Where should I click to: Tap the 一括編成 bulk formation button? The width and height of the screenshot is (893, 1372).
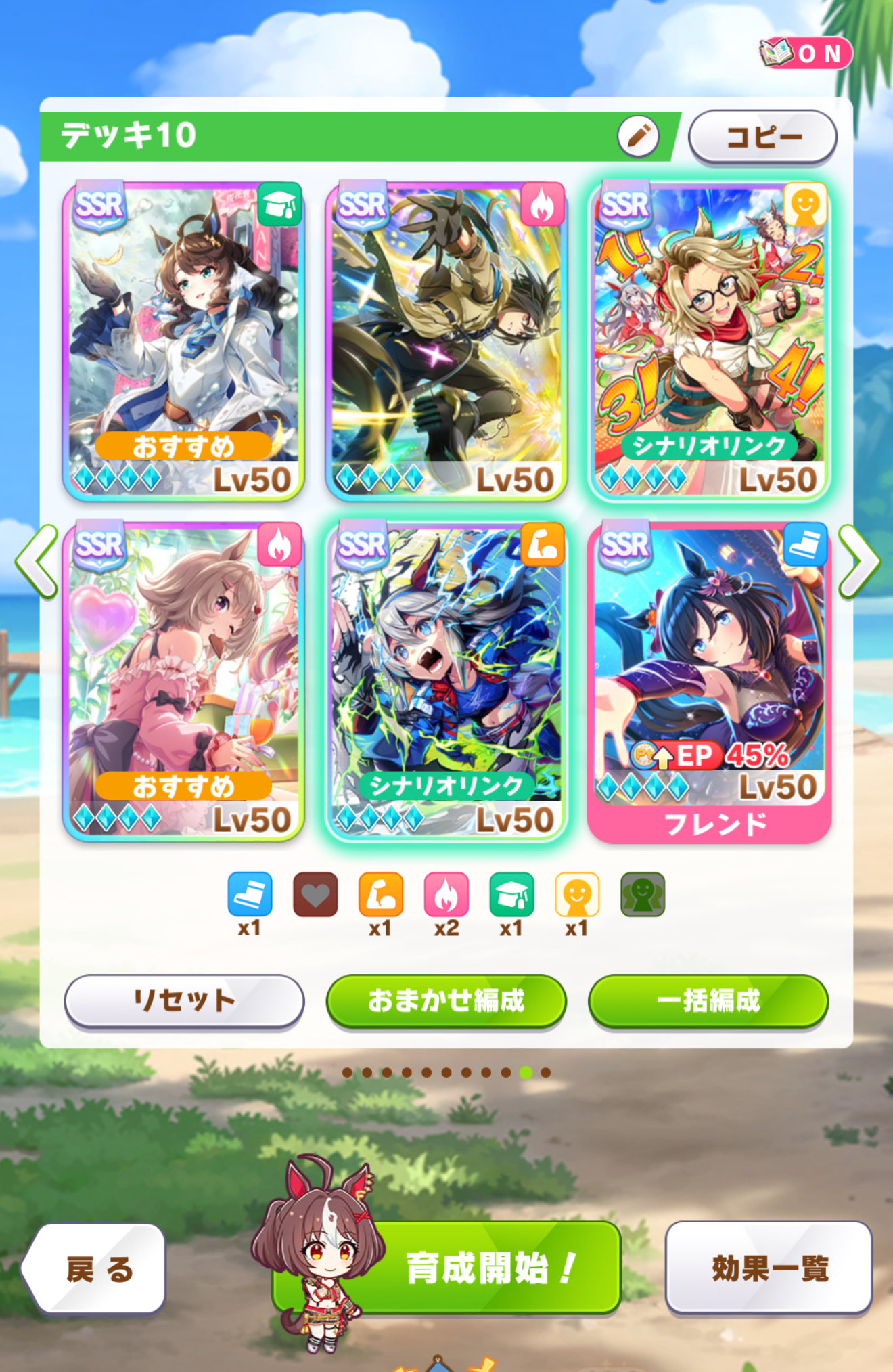[x=708, y=1000]
